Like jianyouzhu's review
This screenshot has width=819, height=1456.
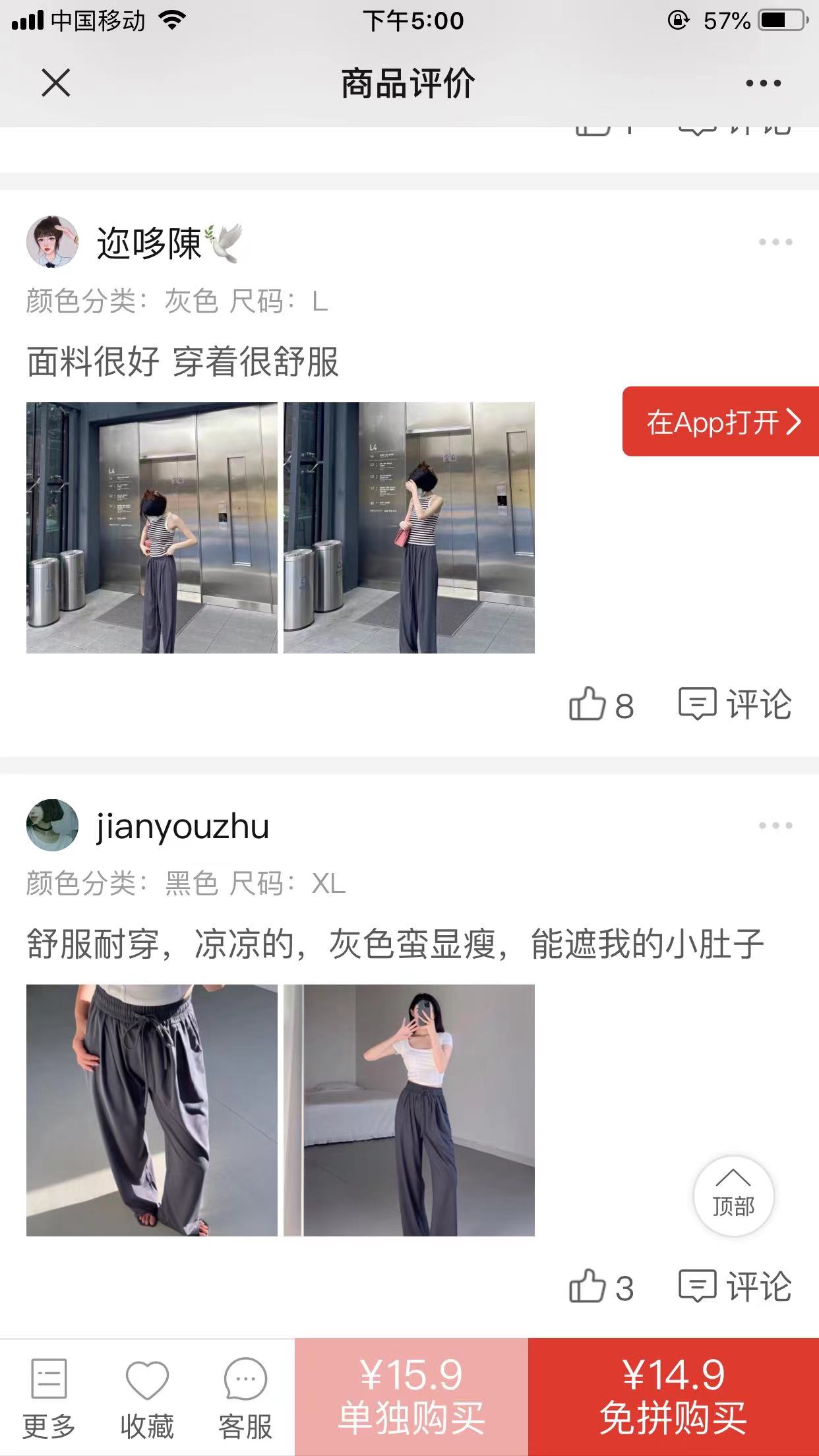click(601, 1287)
